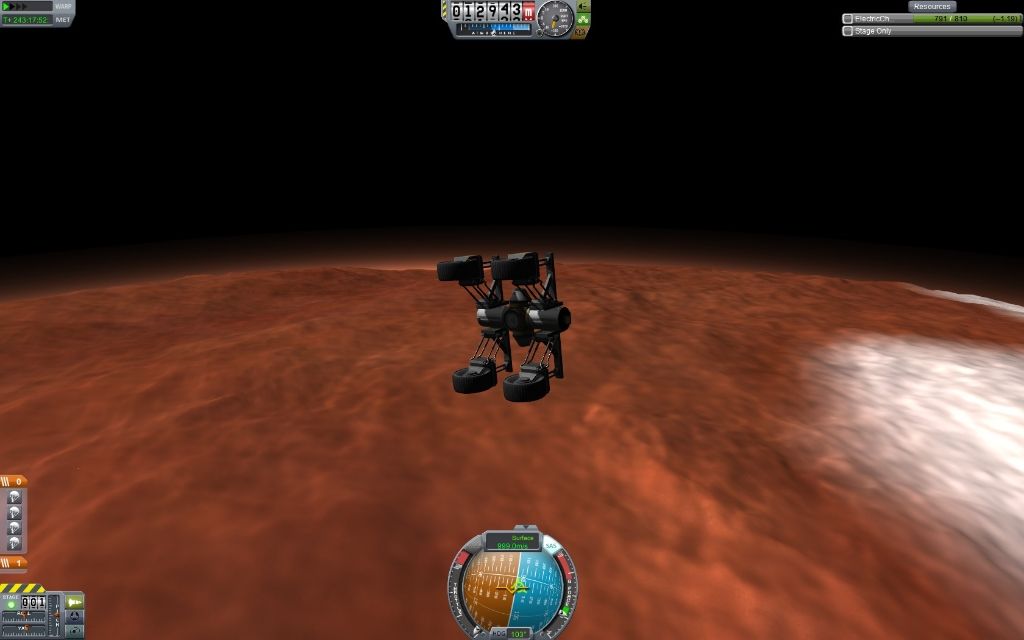Screen dimensions: 1024x640
Task: Tick the ElectricCharge resource checkbox
Action: [847, 18]
